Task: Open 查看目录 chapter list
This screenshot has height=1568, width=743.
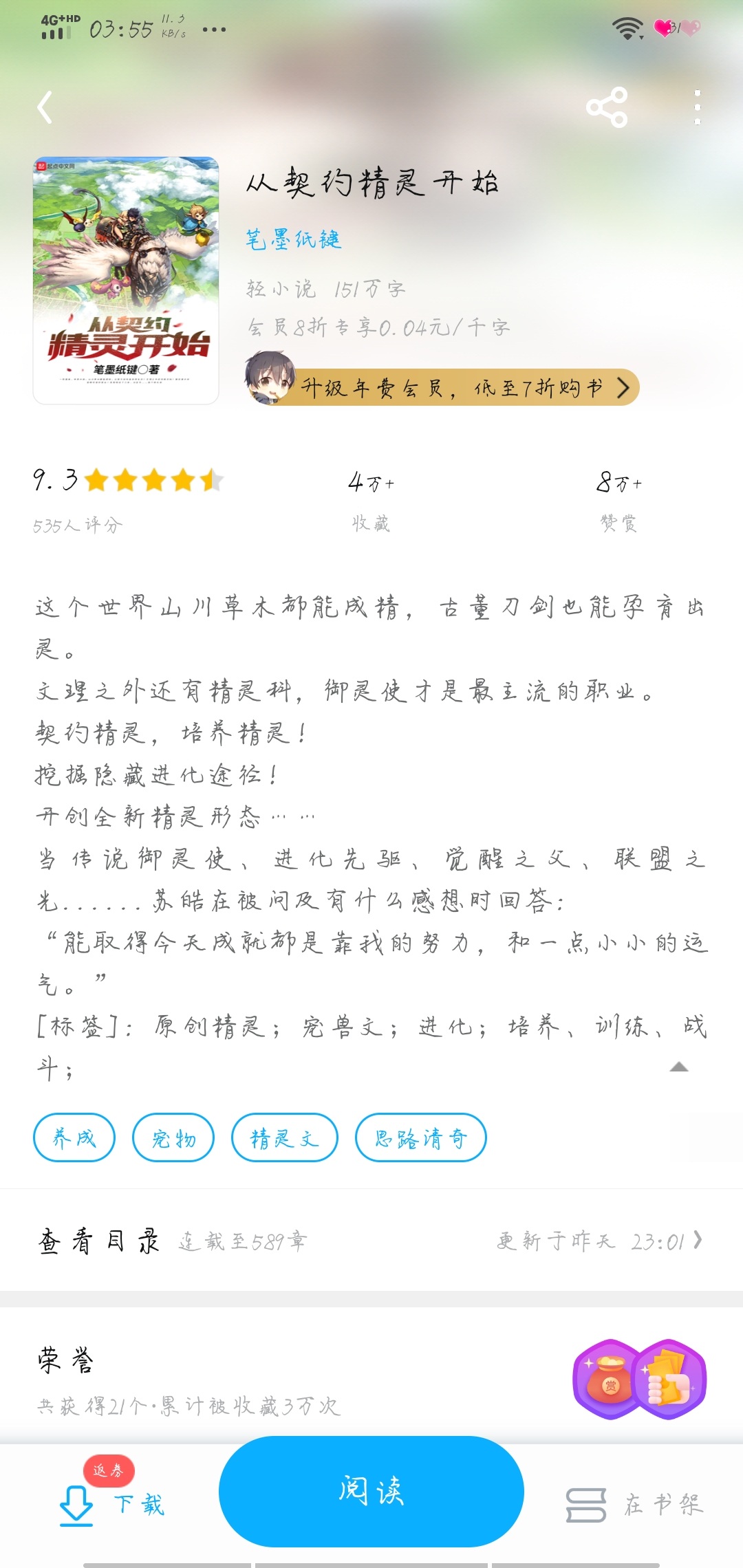Action: pyautogui.click(x=371, y=1241)
